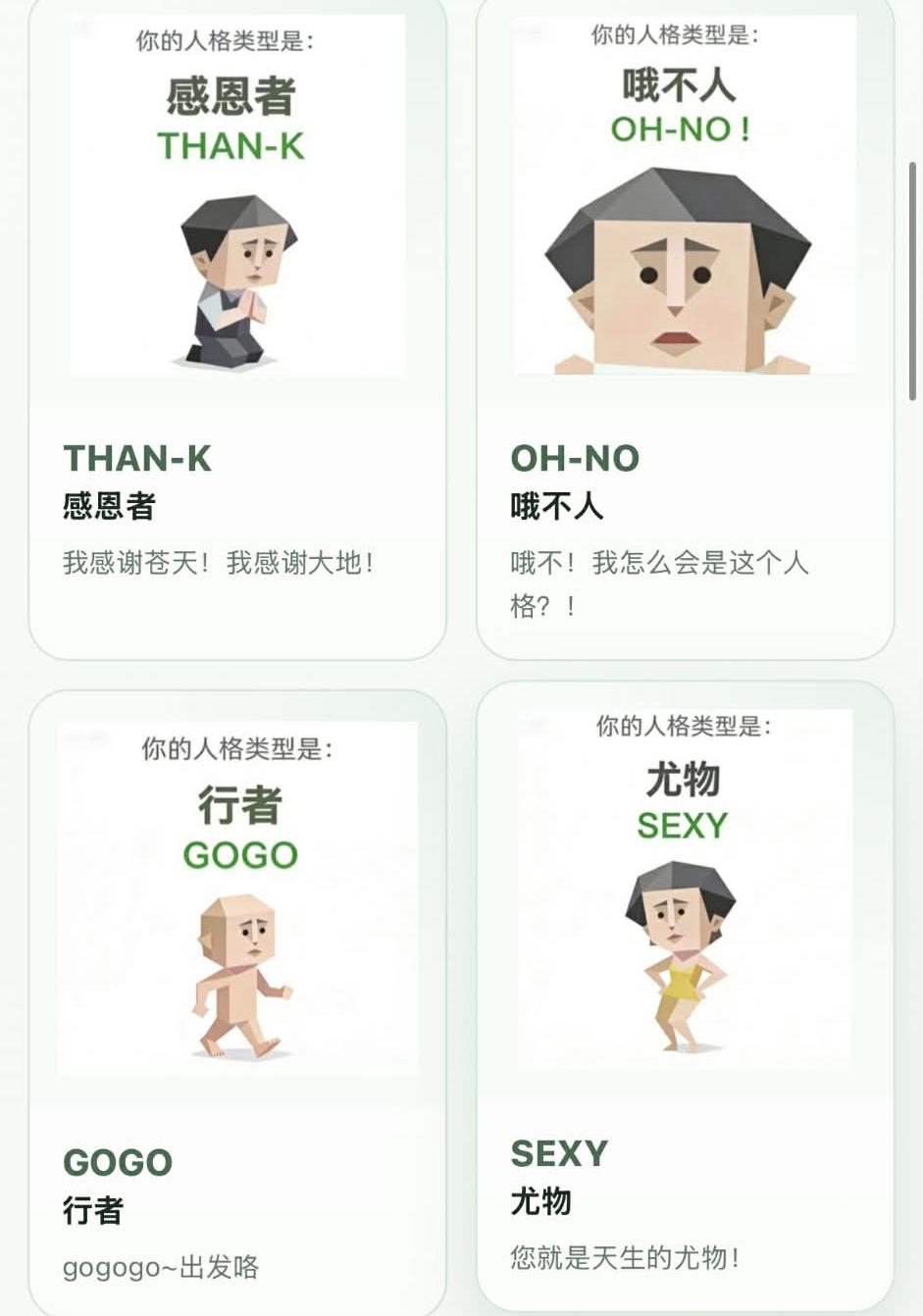
Task: Select the GOGO card heading
Action: (x=118, y=1162)
